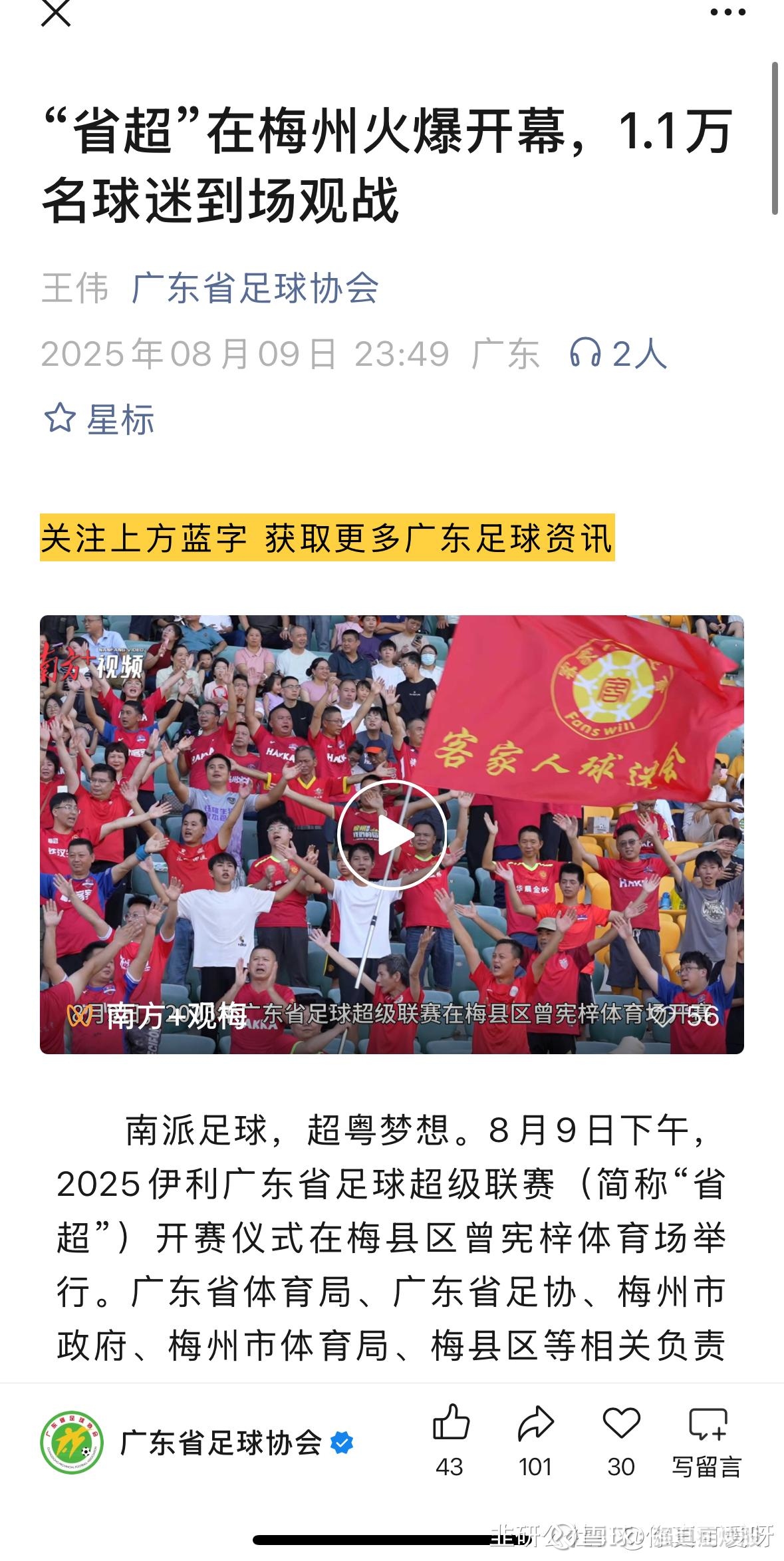
Task: Star this account with 星标
Action: click(x=99, y=419)
